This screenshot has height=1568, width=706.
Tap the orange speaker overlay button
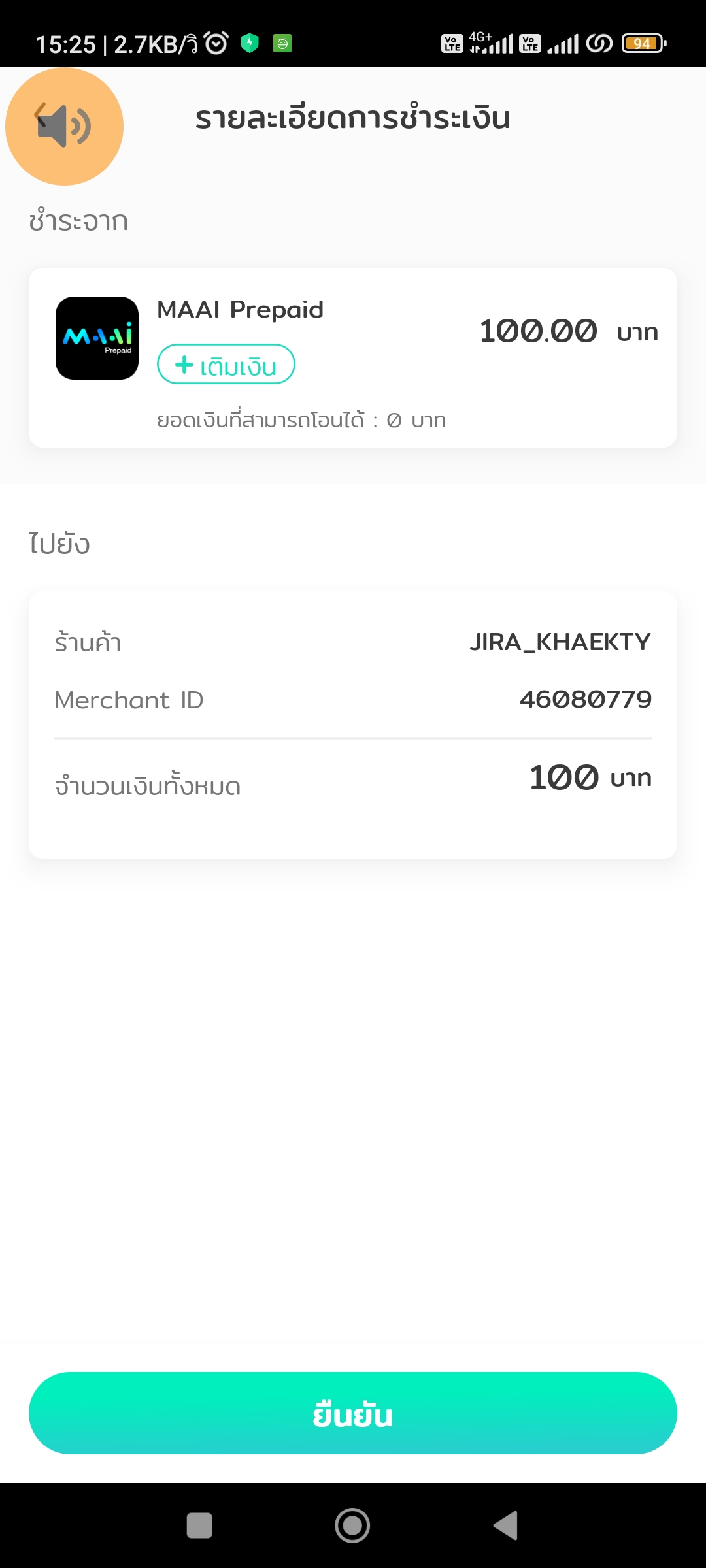[x=64, y=126]
